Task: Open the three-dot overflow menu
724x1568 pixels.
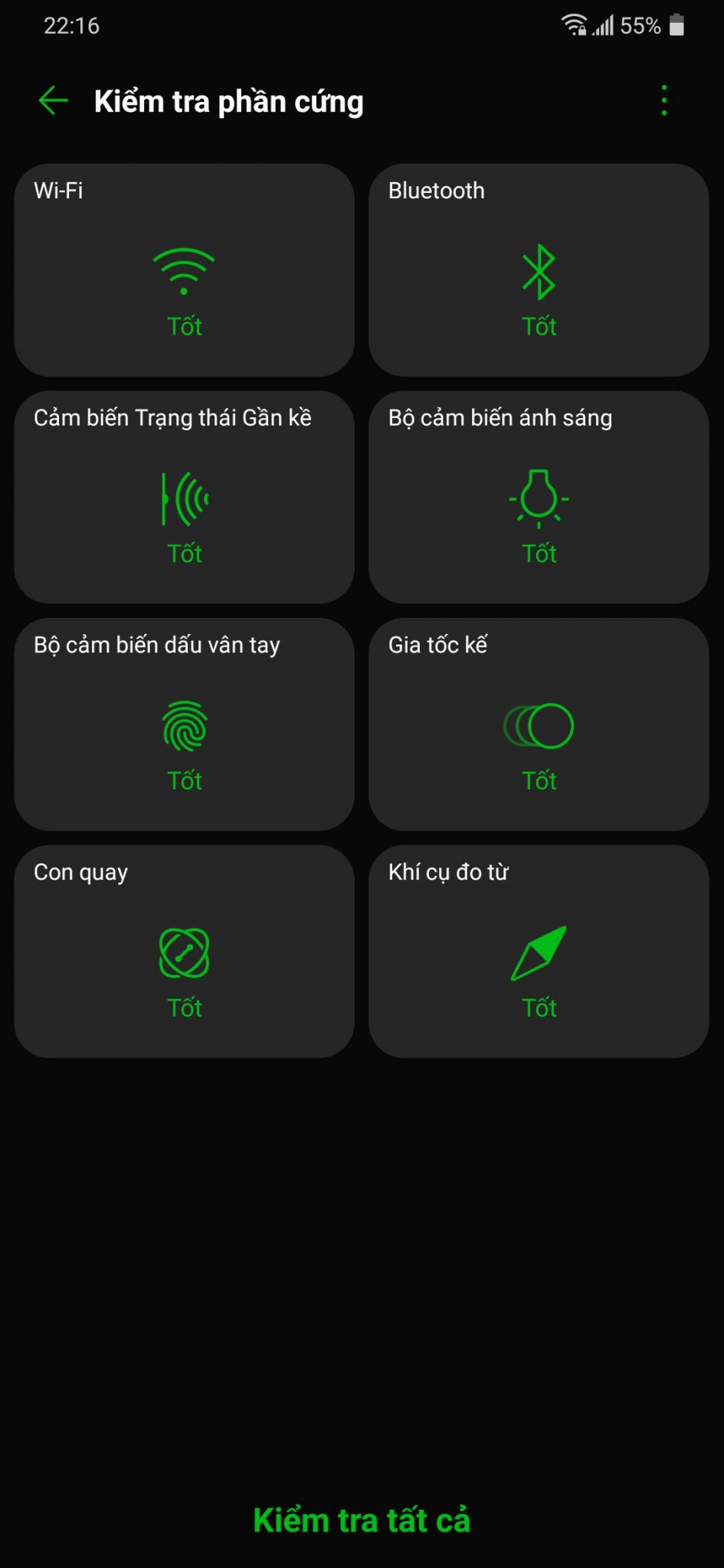Action: tap(663, 101)
